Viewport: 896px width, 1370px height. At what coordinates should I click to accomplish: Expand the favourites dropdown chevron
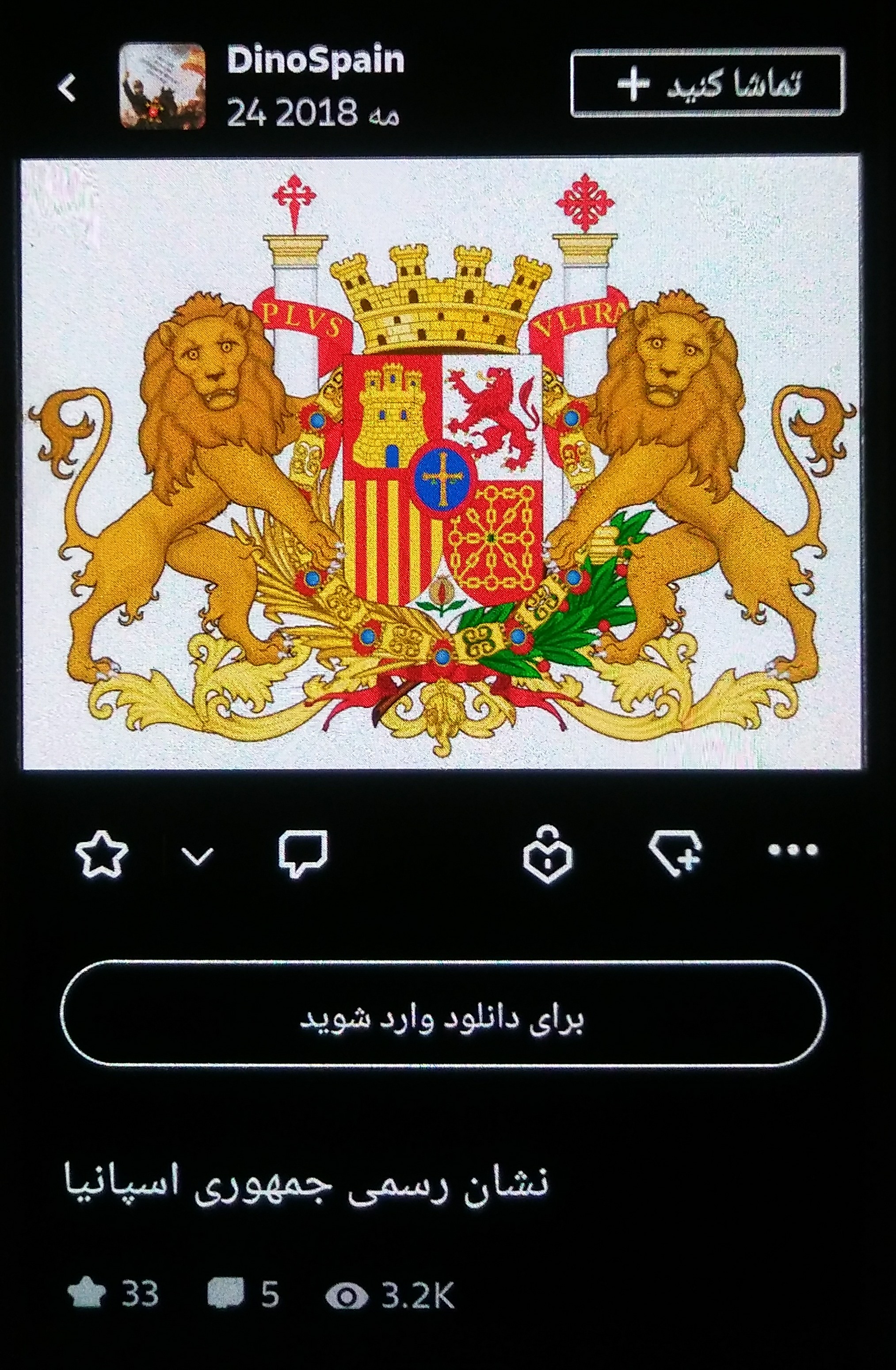tap(198, 857)
